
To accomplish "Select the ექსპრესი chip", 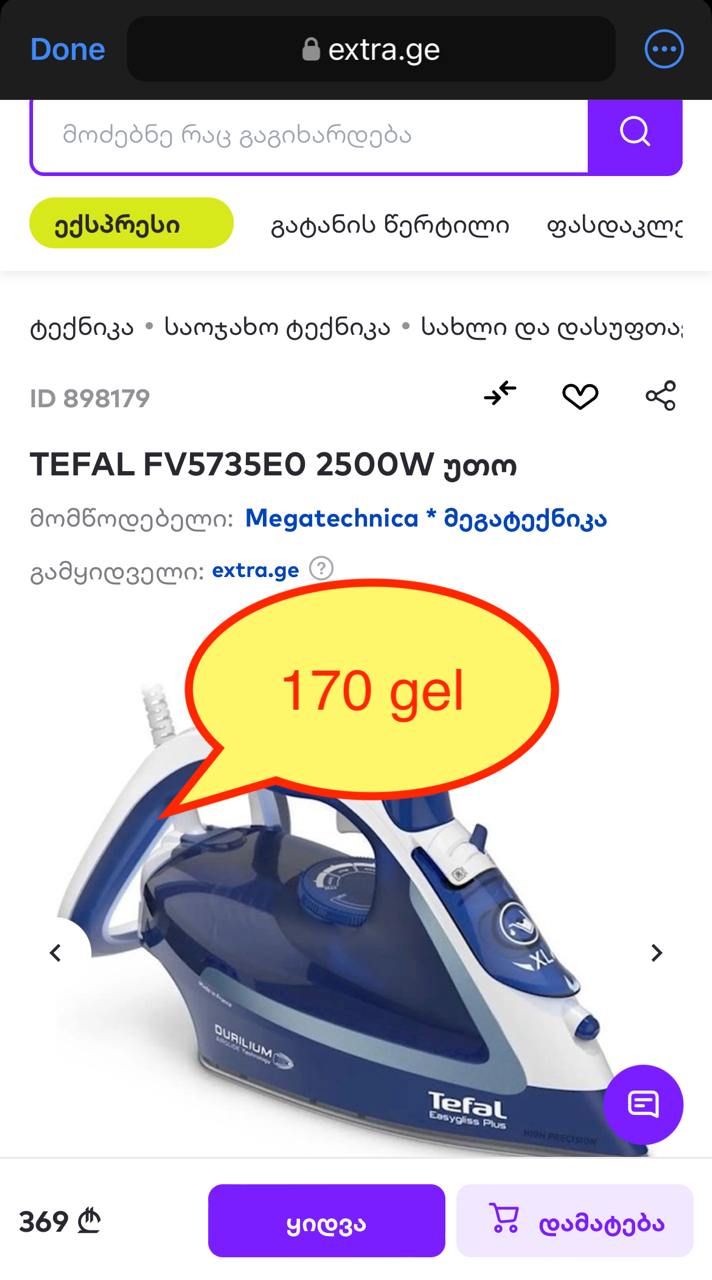I will click(x=131, y=223).
